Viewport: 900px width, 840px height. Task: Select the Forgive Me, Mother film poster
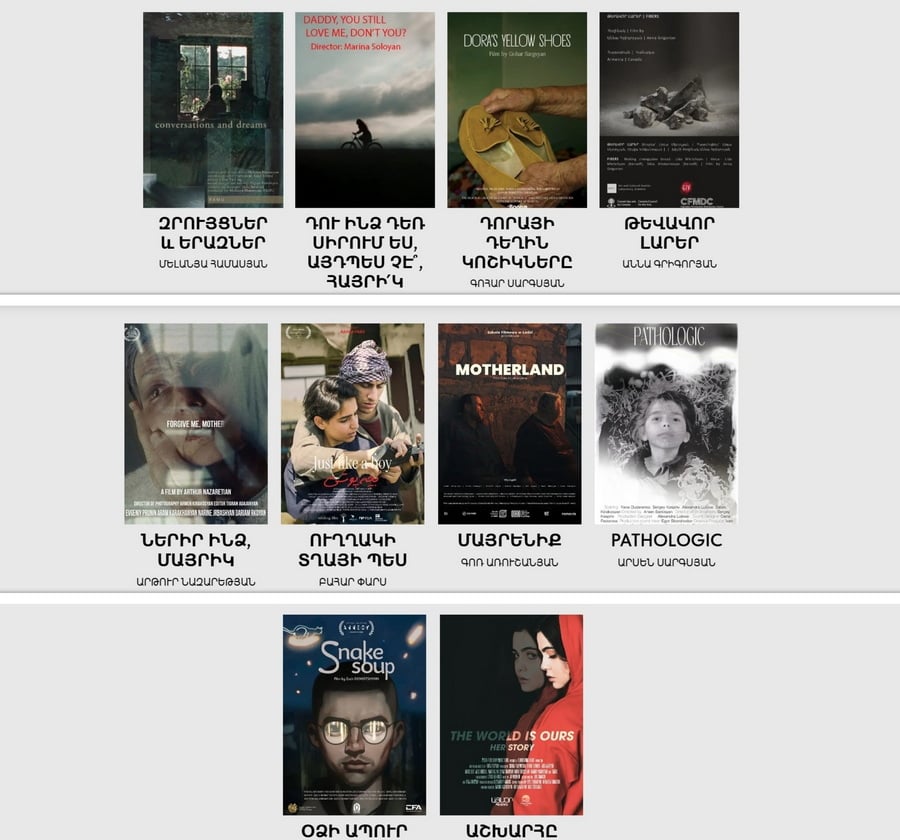click(196, 423)
